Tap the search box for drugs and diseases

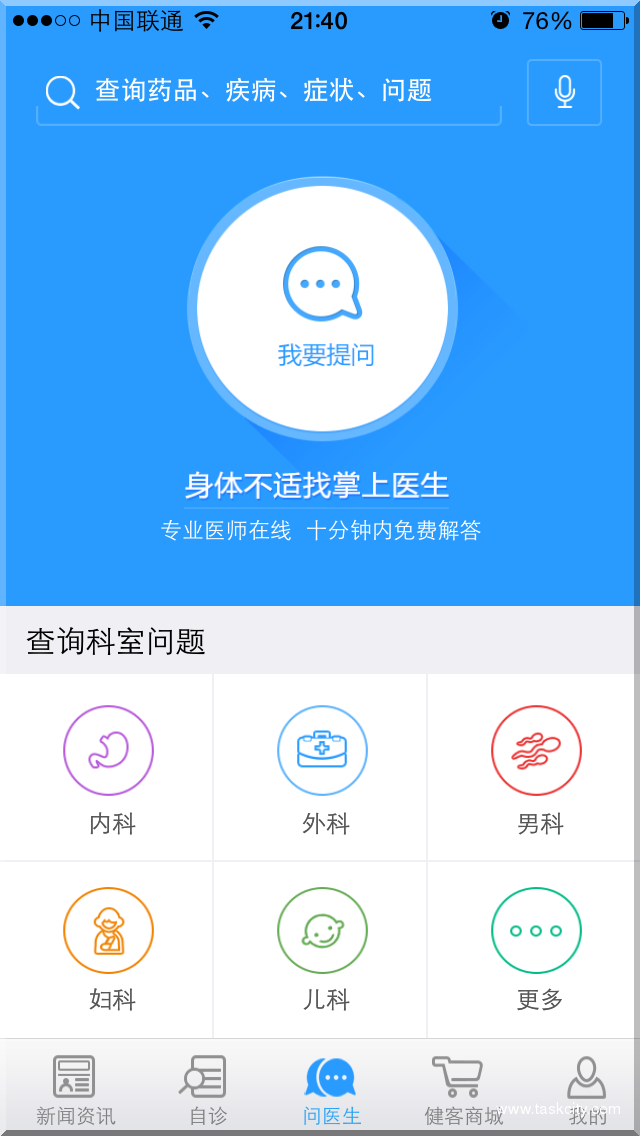click(268, 92)
